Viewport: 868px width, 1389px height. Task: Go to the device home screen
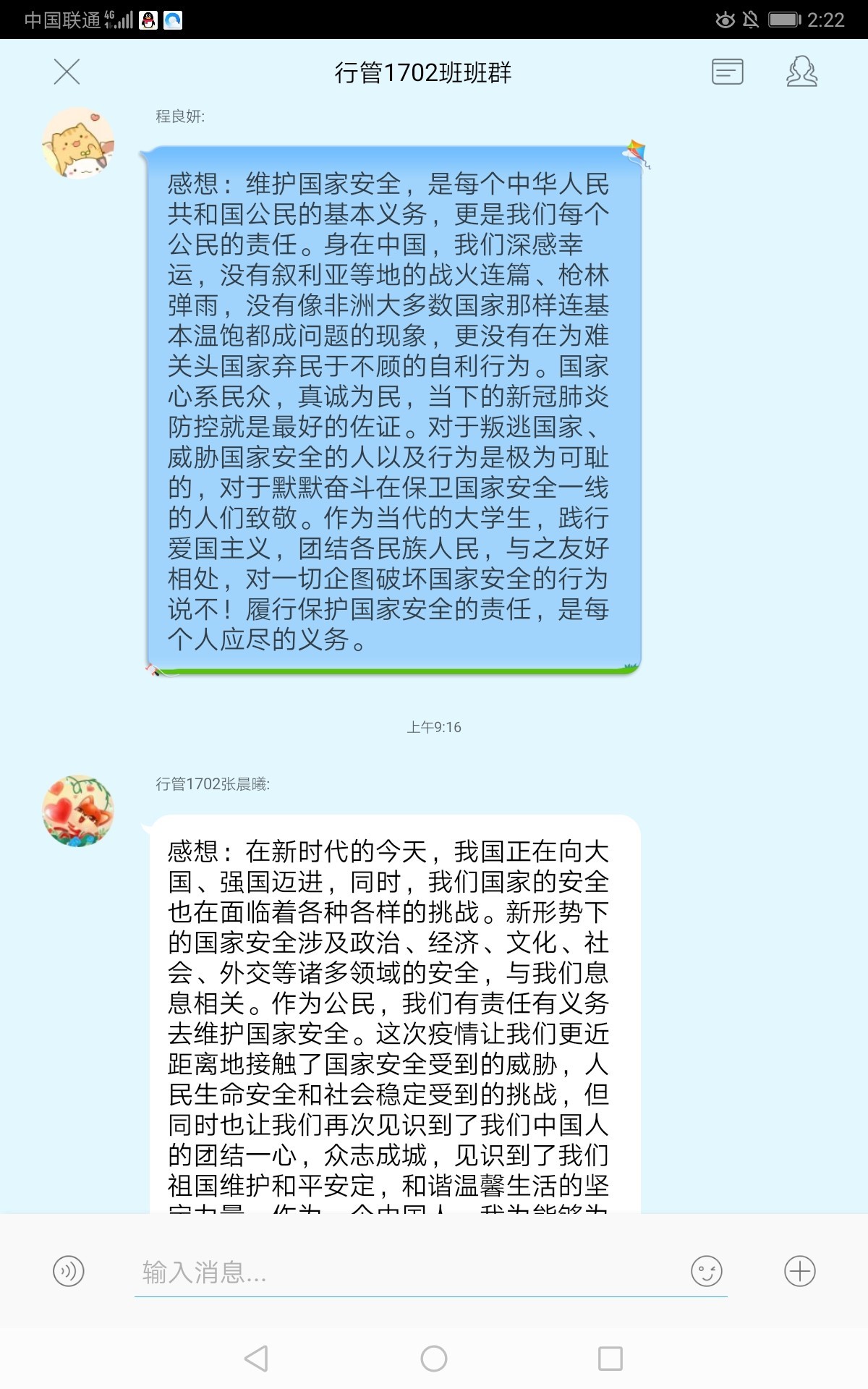[434, 1359]
